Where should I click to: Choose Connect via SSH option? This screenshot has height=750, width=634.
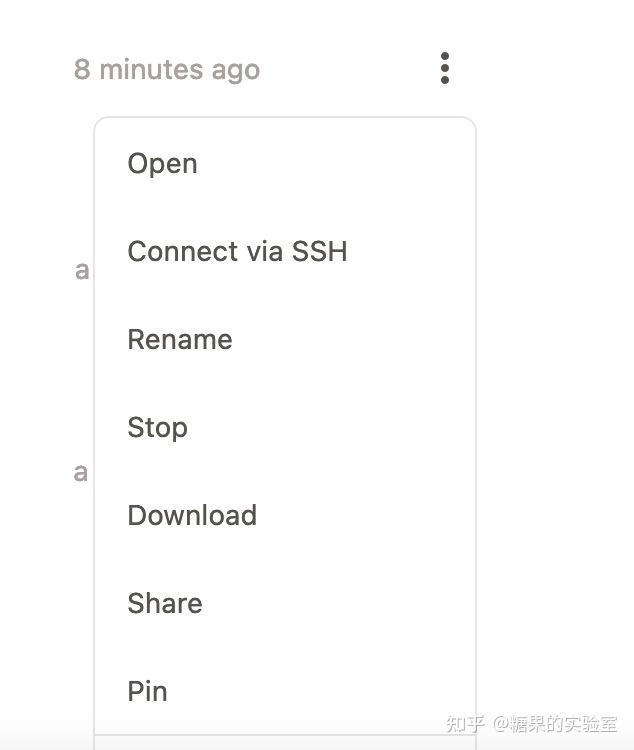tap(237, 251)
